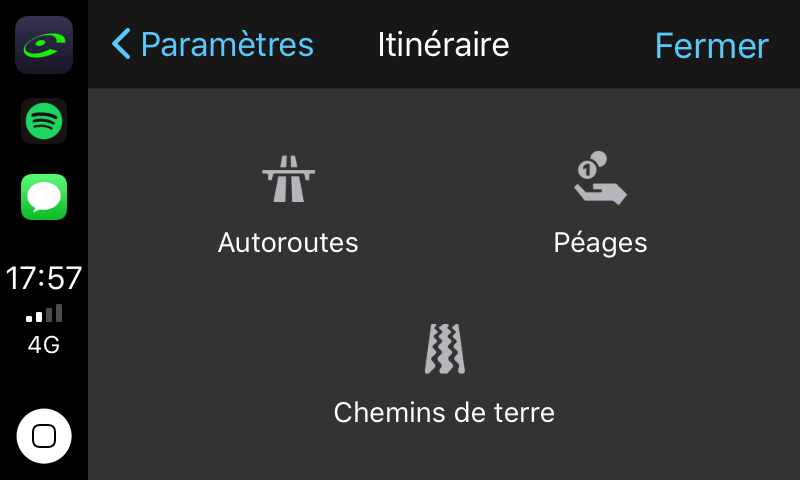Tap the CarPlay home button
800x480 pixels.
click(x=44, y=436)
